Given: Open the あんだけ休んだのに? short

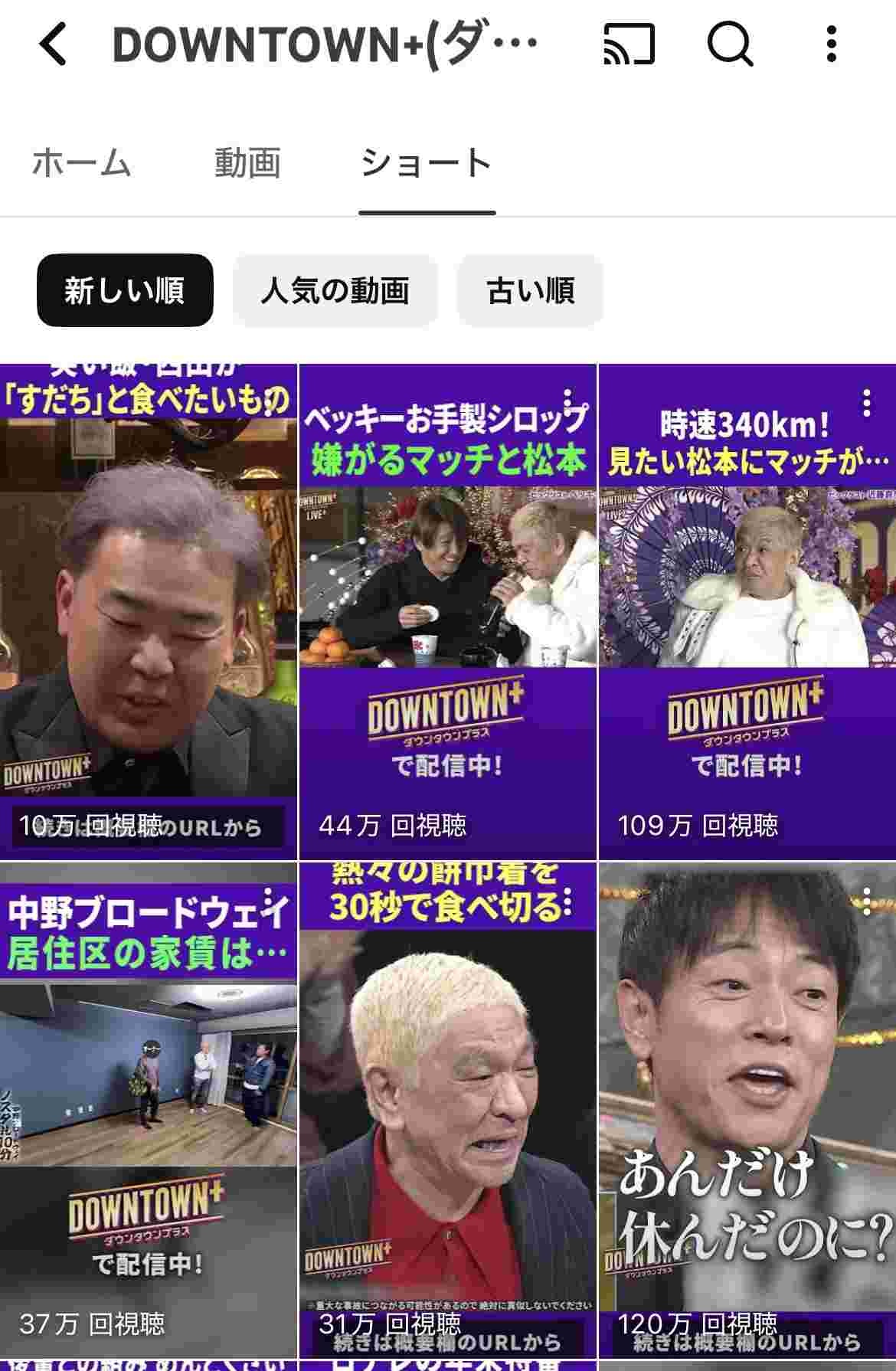Looking at the screenshot, I should click(x=746, y=1111).
